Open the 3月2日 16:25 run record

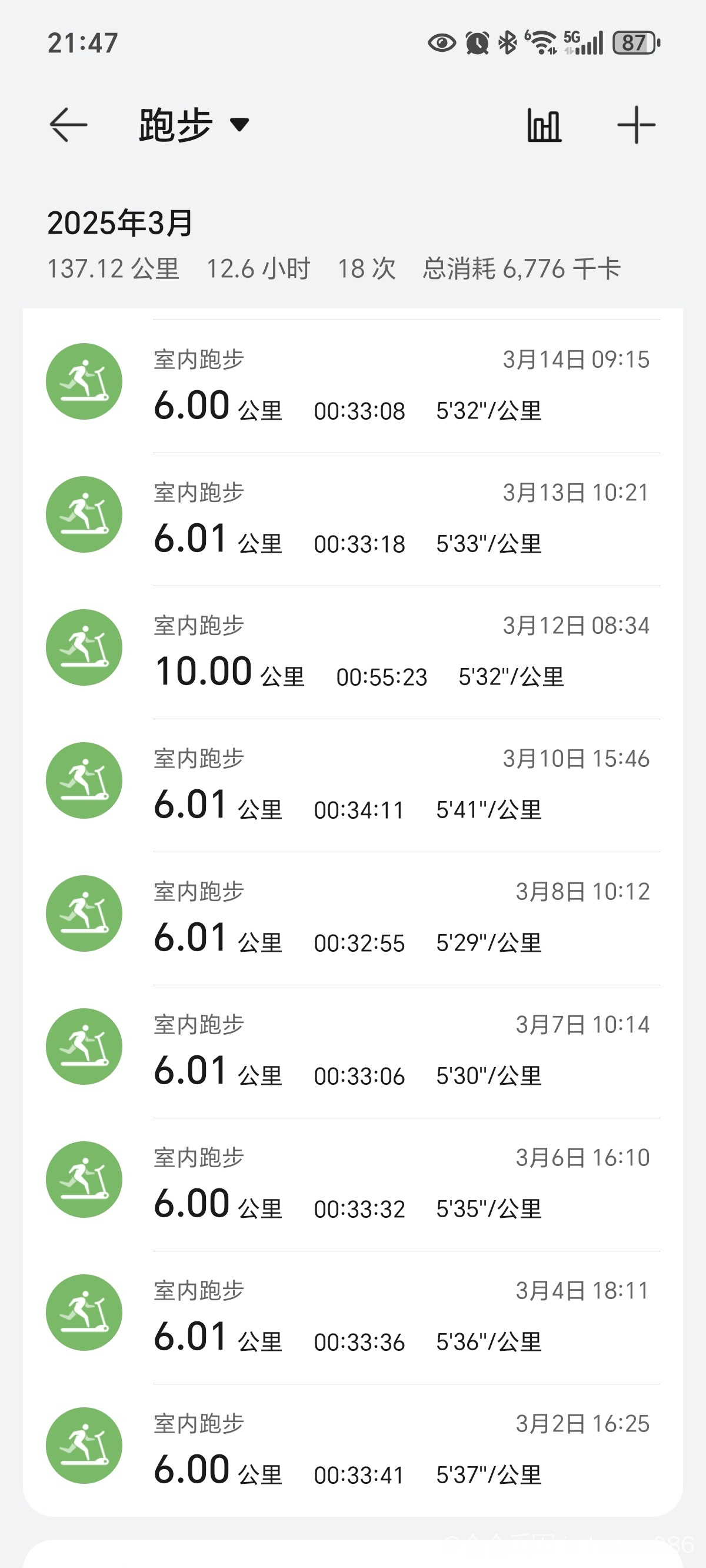[353, 1450]
